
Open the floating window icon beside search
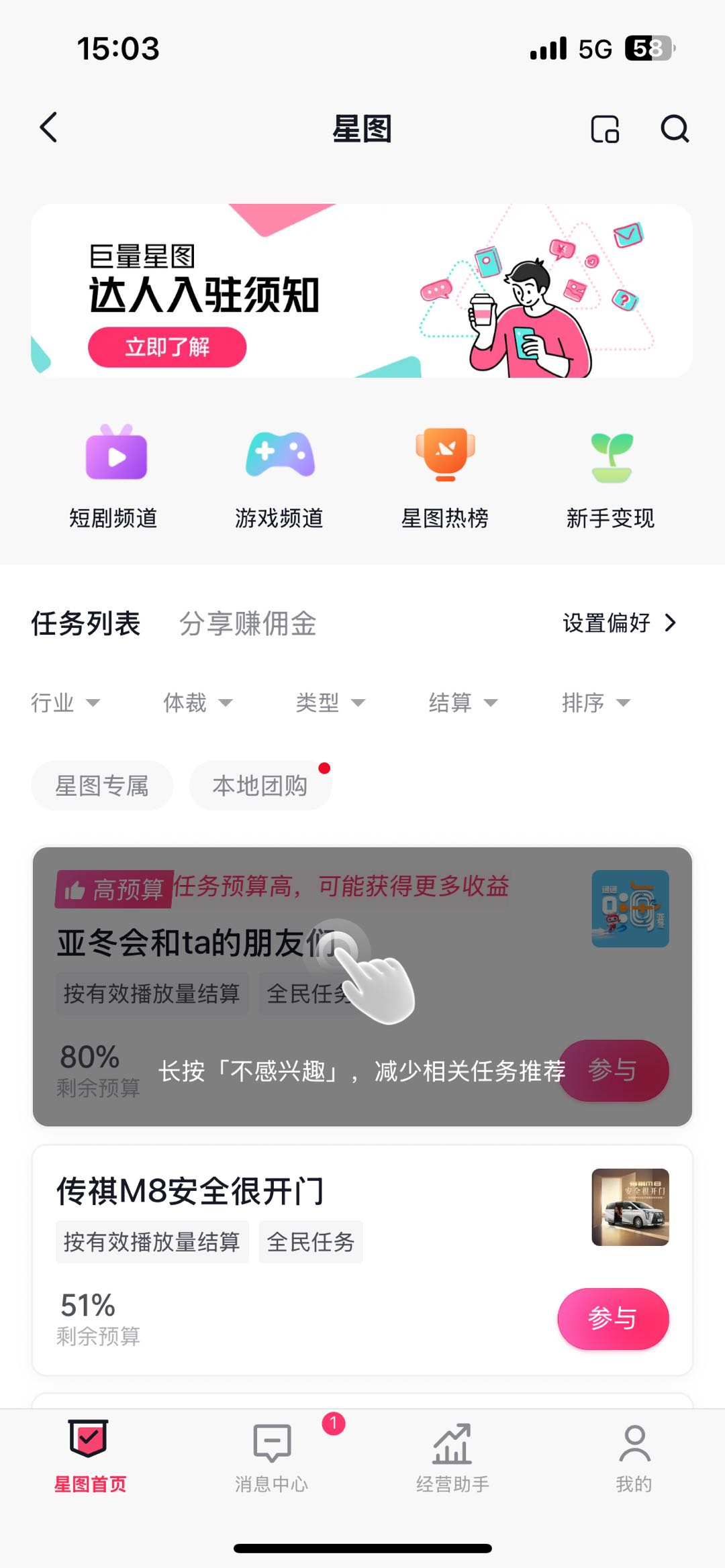(x=604, y=129)
